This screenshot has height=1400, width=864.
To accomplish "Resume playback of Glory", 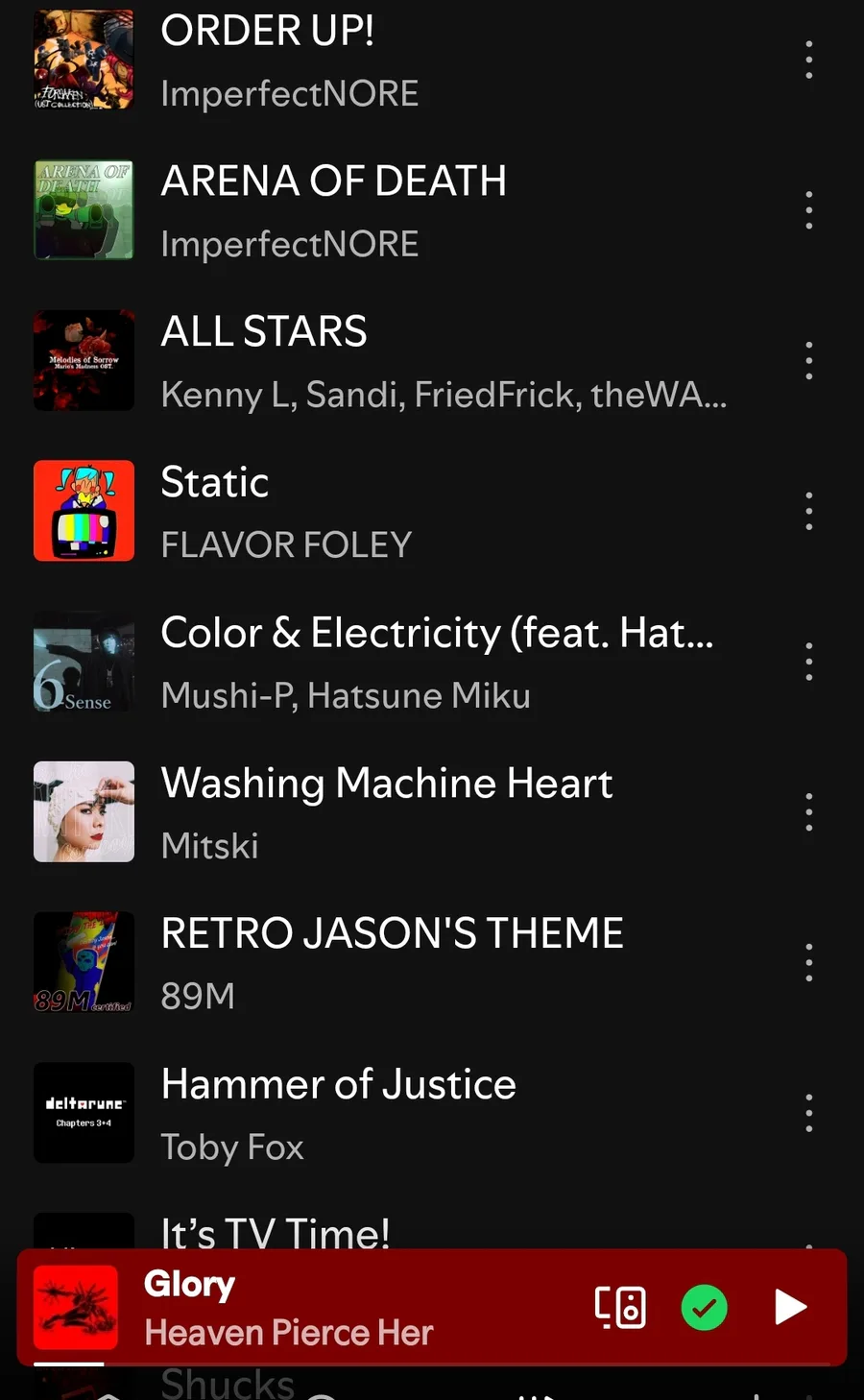I will coord(790,1307).
